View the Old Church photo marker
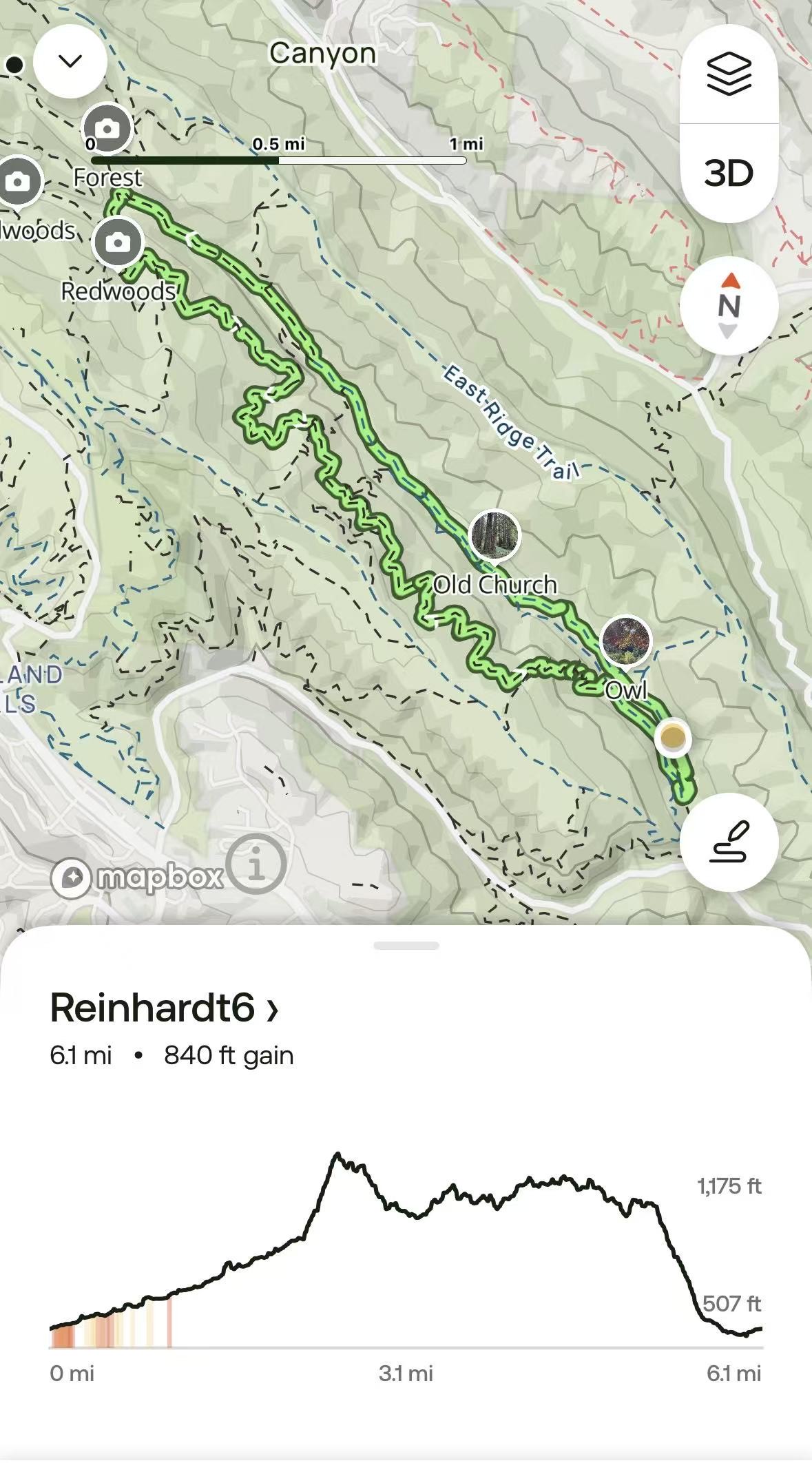The width and height of the screenshot is (812, 1463). (494, 535)
